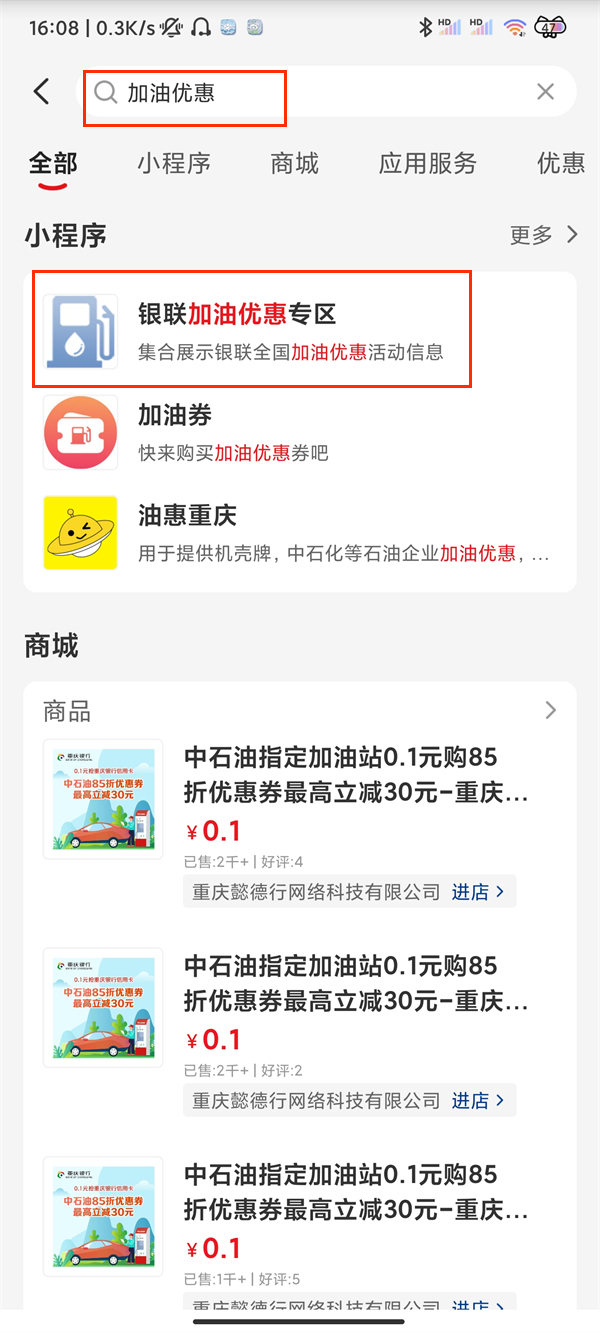Image resolution: width=600 pixels, height=1333 pixels.
Task: Switch to the 应用服务 tab
Action: [427, 164]
